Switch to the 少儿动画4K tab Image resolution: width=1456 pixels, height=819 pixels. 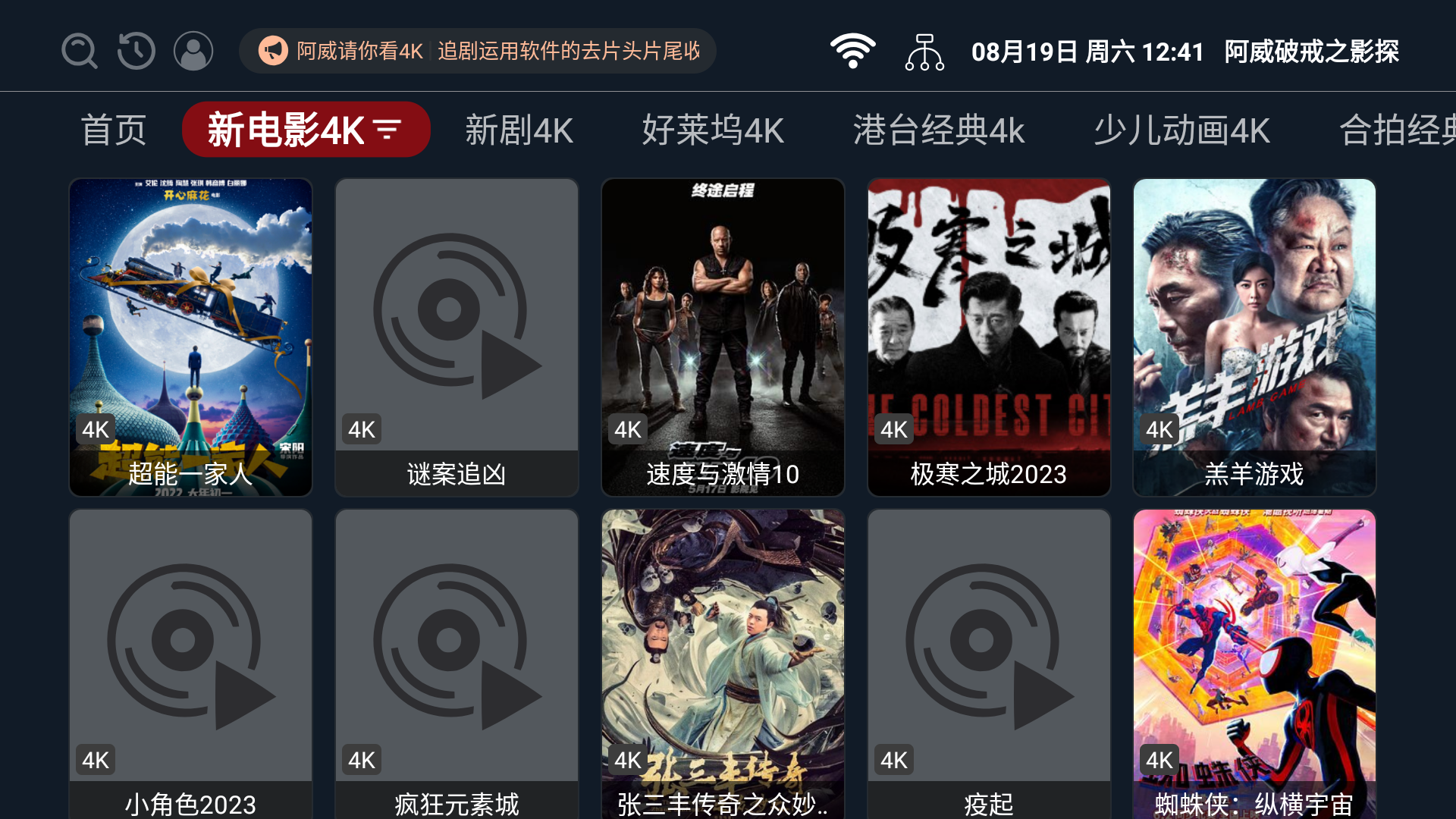pos(1181,130)
